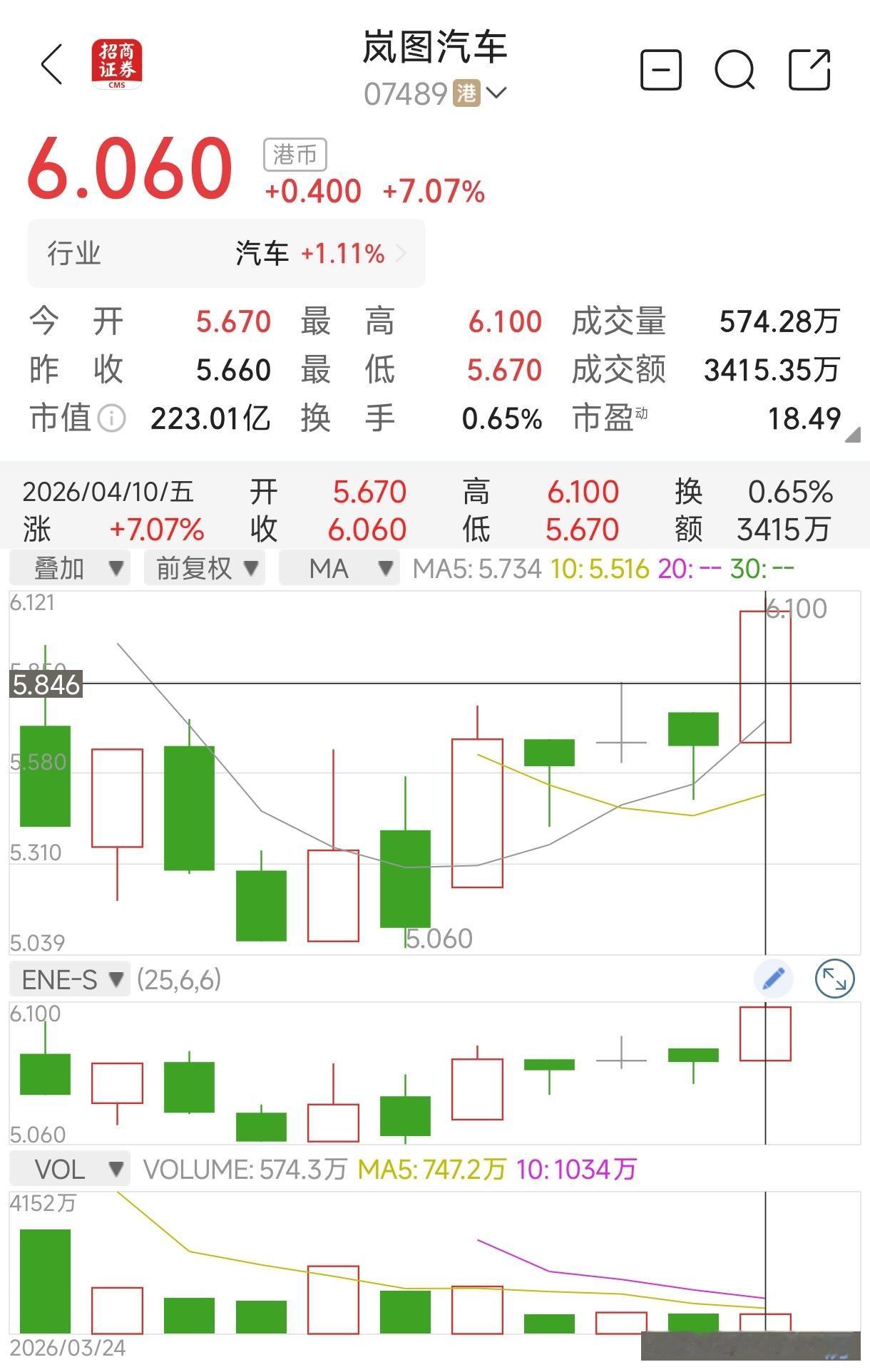This screenshot has height=1372, width=870.
Task: Edit indicator parameters with pencil icon
Action: [774, 979]
